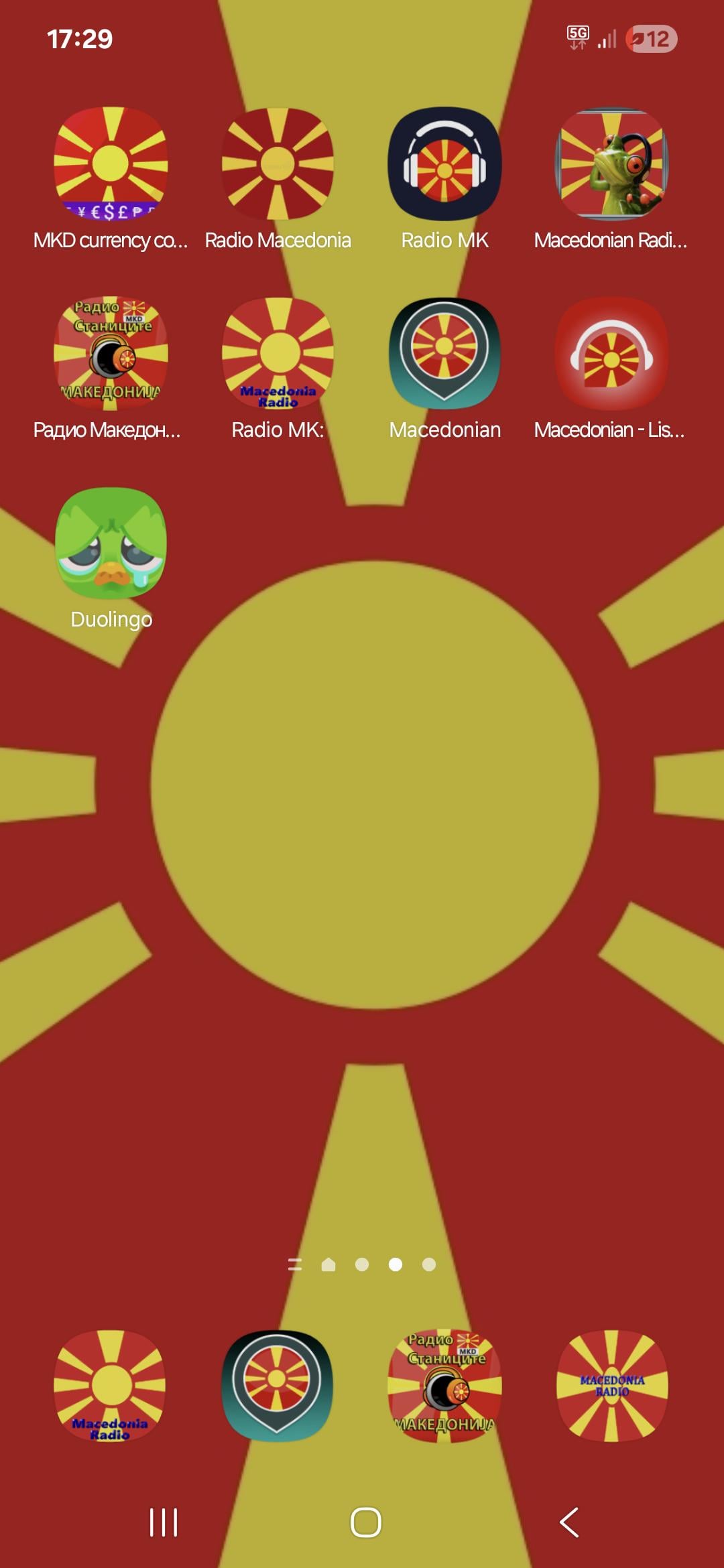This screenshot has width=724, height=1568.
Task: Launch the dock's MACEDONIA RADIO app
Action: coord(611,1386)
